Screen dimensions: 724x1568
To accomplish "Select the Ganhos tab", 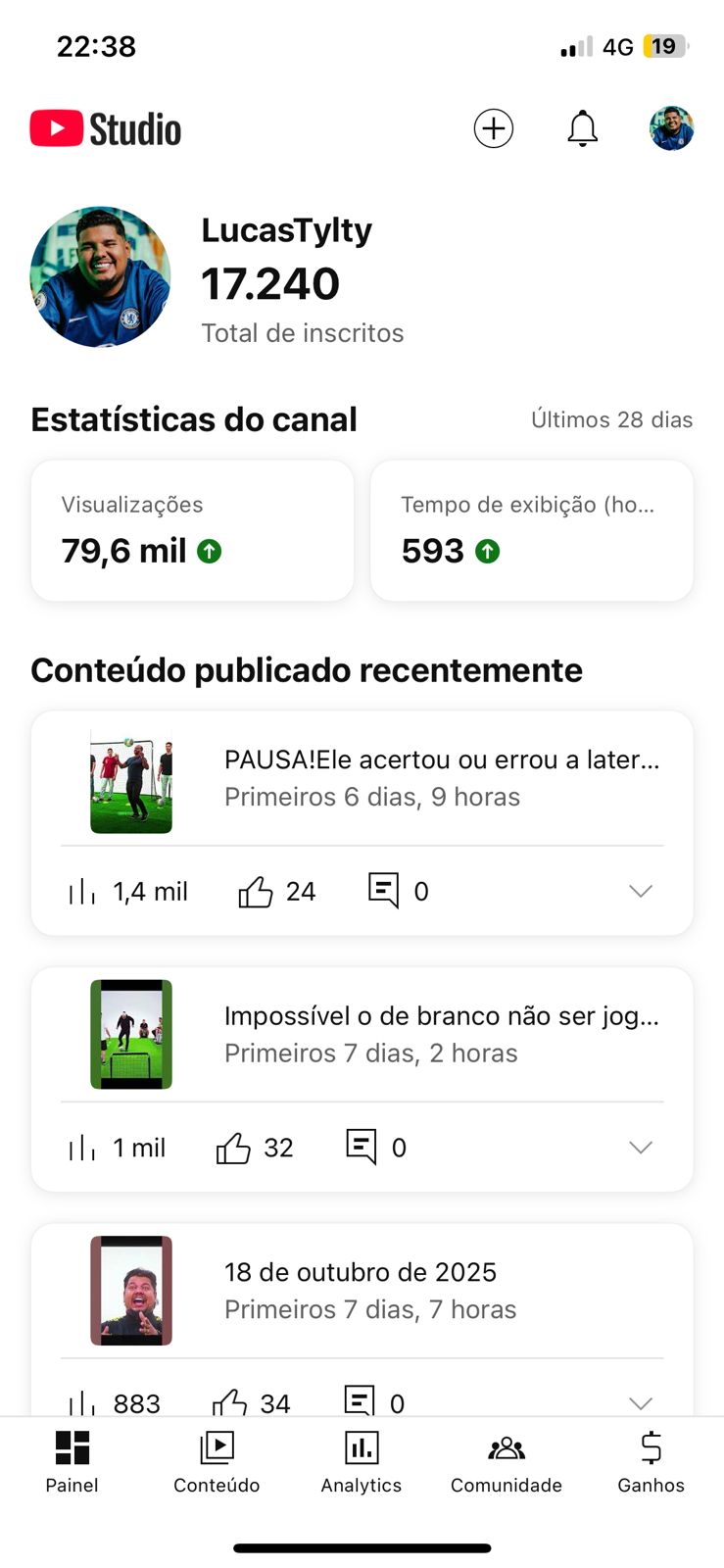I will pyautogui.click(x=651, y=1461).
